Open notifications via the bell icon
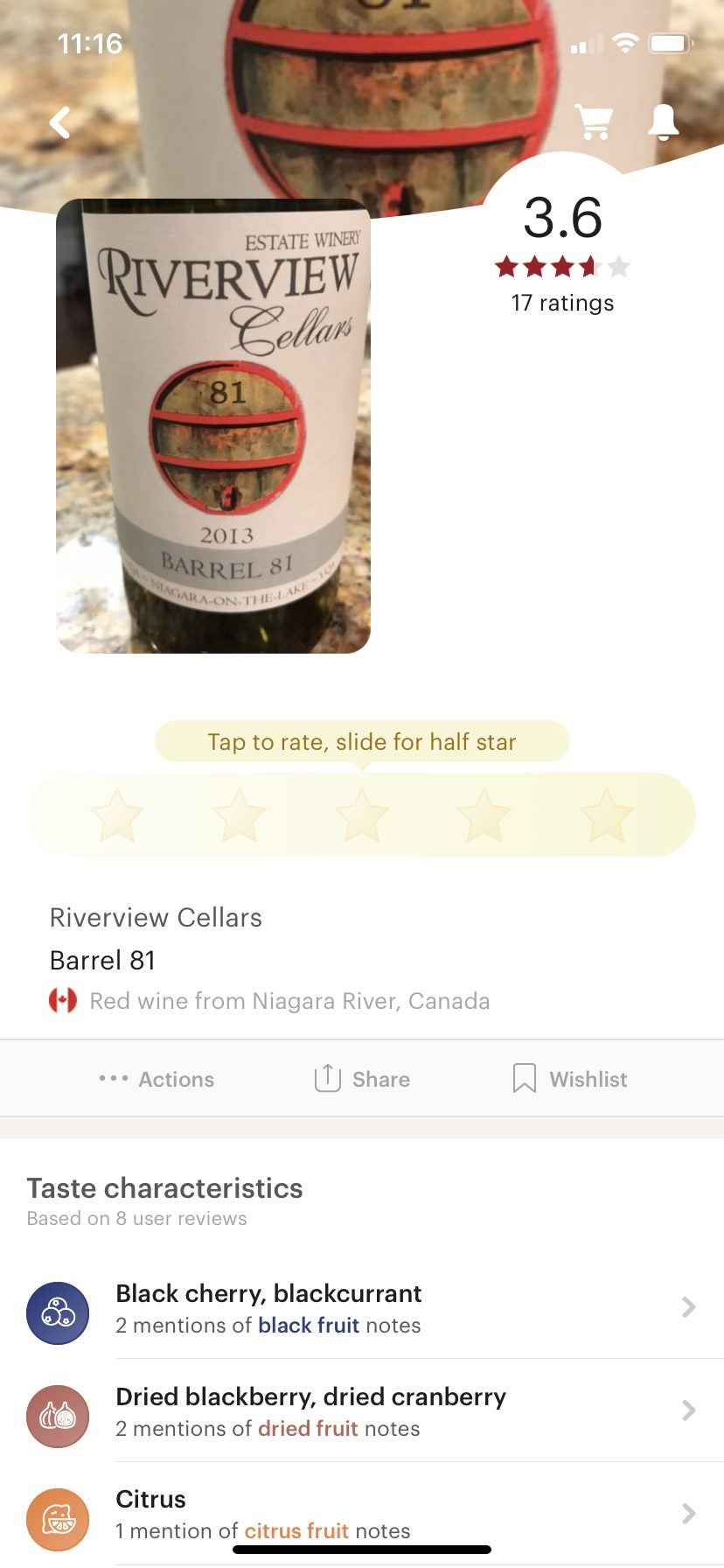Image resolution: width=724 pixels, height=1568 pixels. point(663,122)
